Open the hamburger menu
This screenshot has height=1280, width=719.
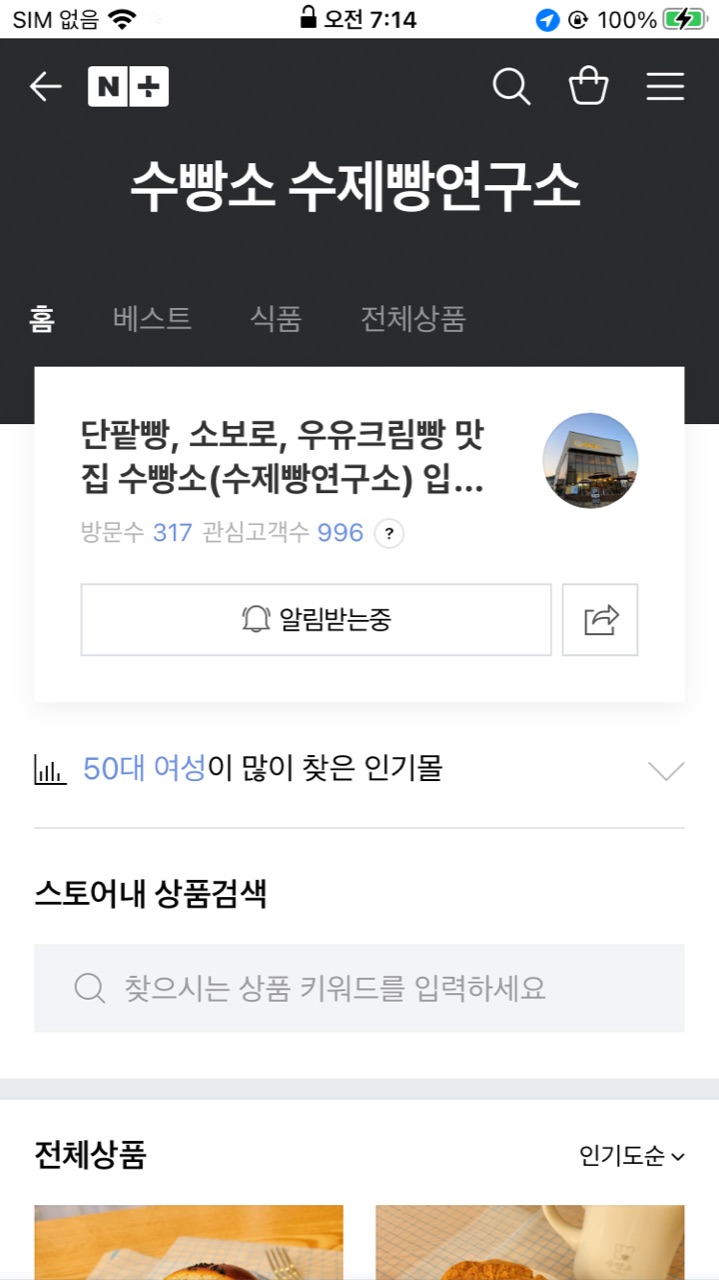pos(665,87)
